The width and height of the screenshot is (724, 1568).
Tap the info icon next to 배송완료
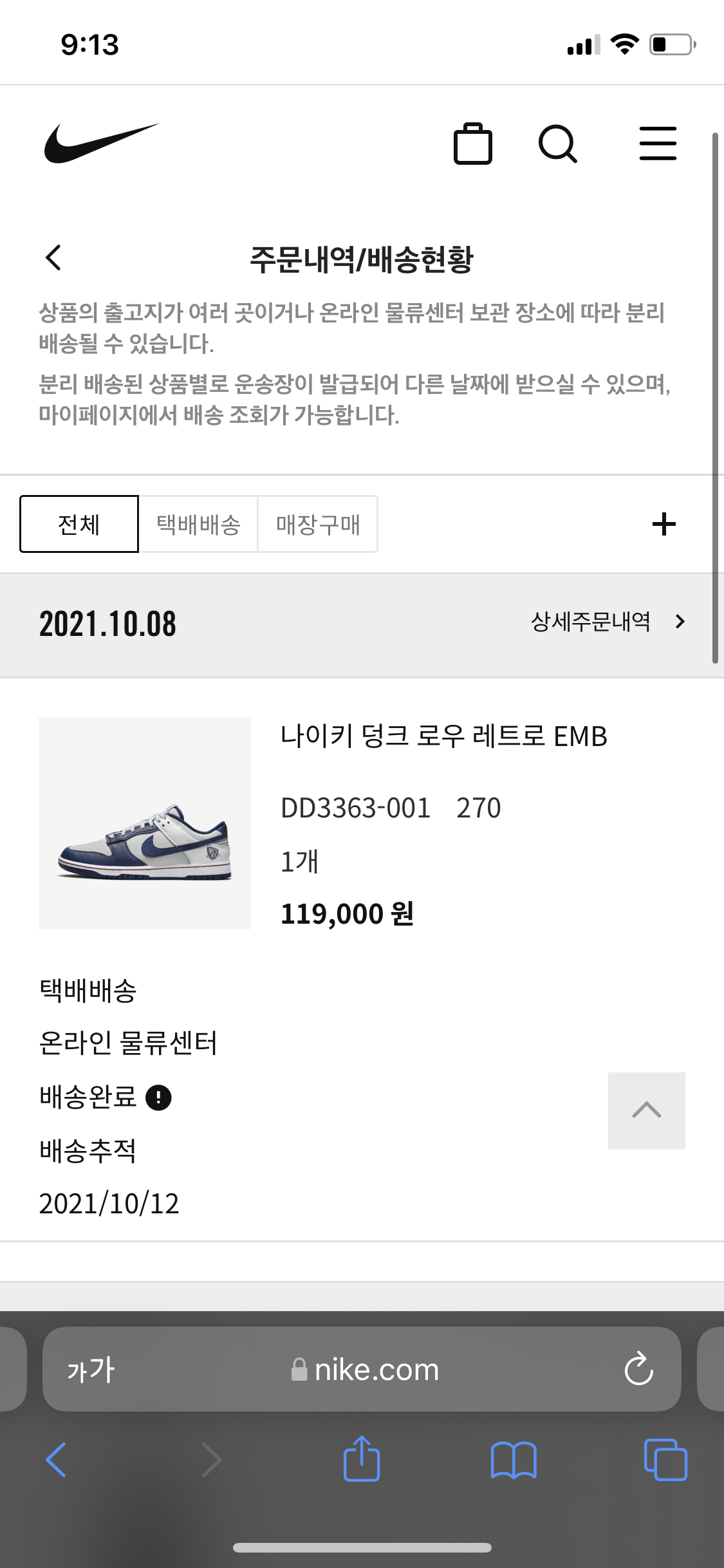point(158,1097)
